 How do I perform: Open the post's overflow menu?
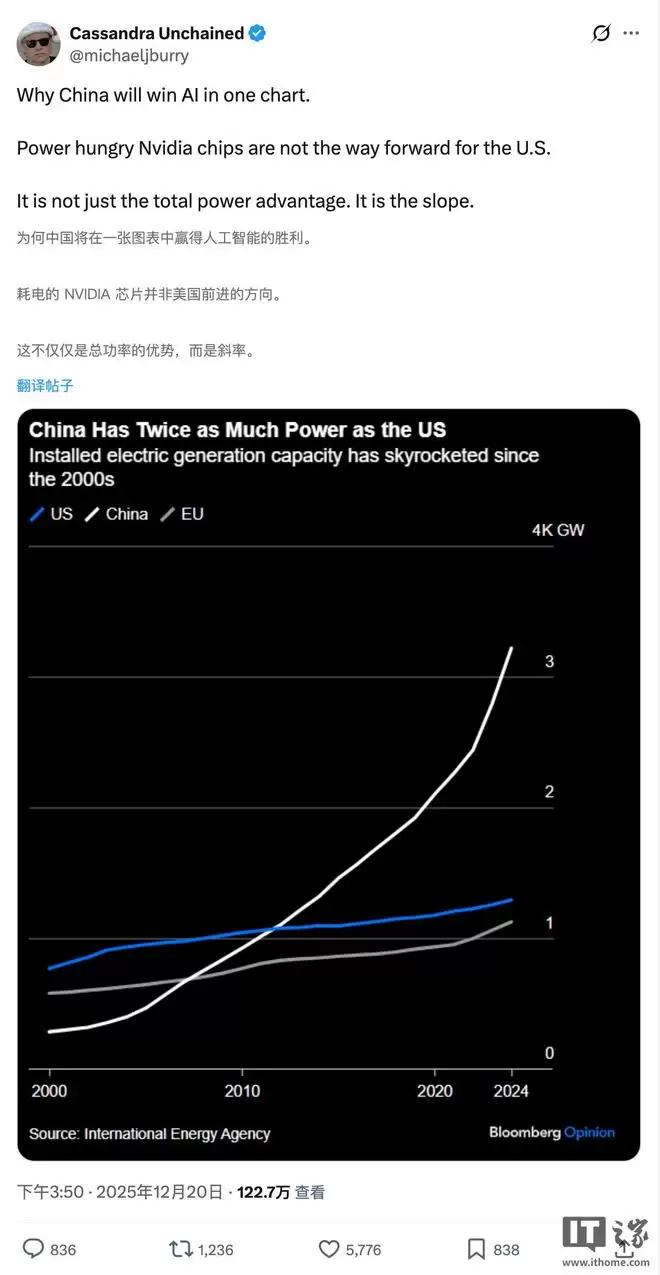coord(631,33)
